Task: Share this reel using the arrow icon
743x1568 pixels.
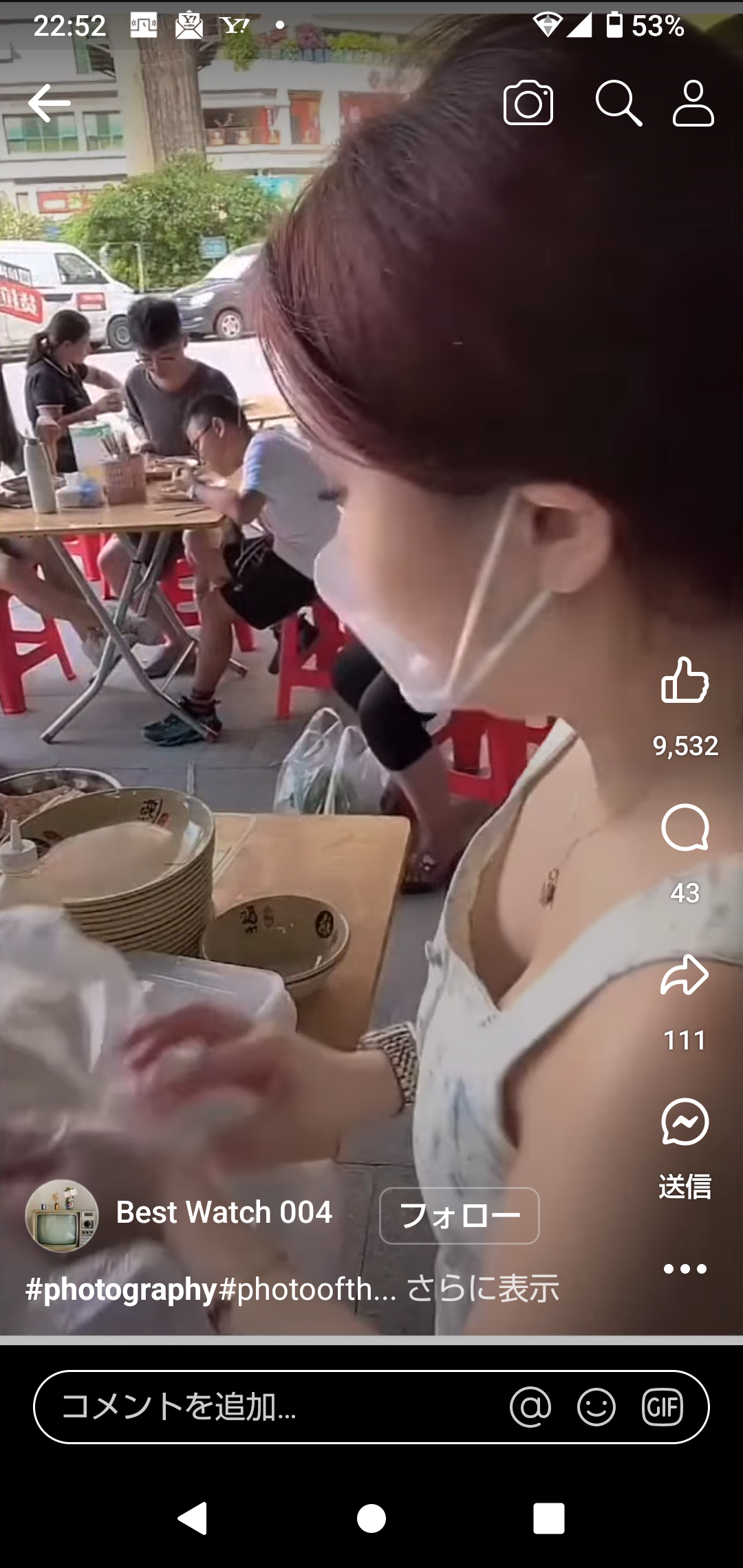Action: coord(685,975)
